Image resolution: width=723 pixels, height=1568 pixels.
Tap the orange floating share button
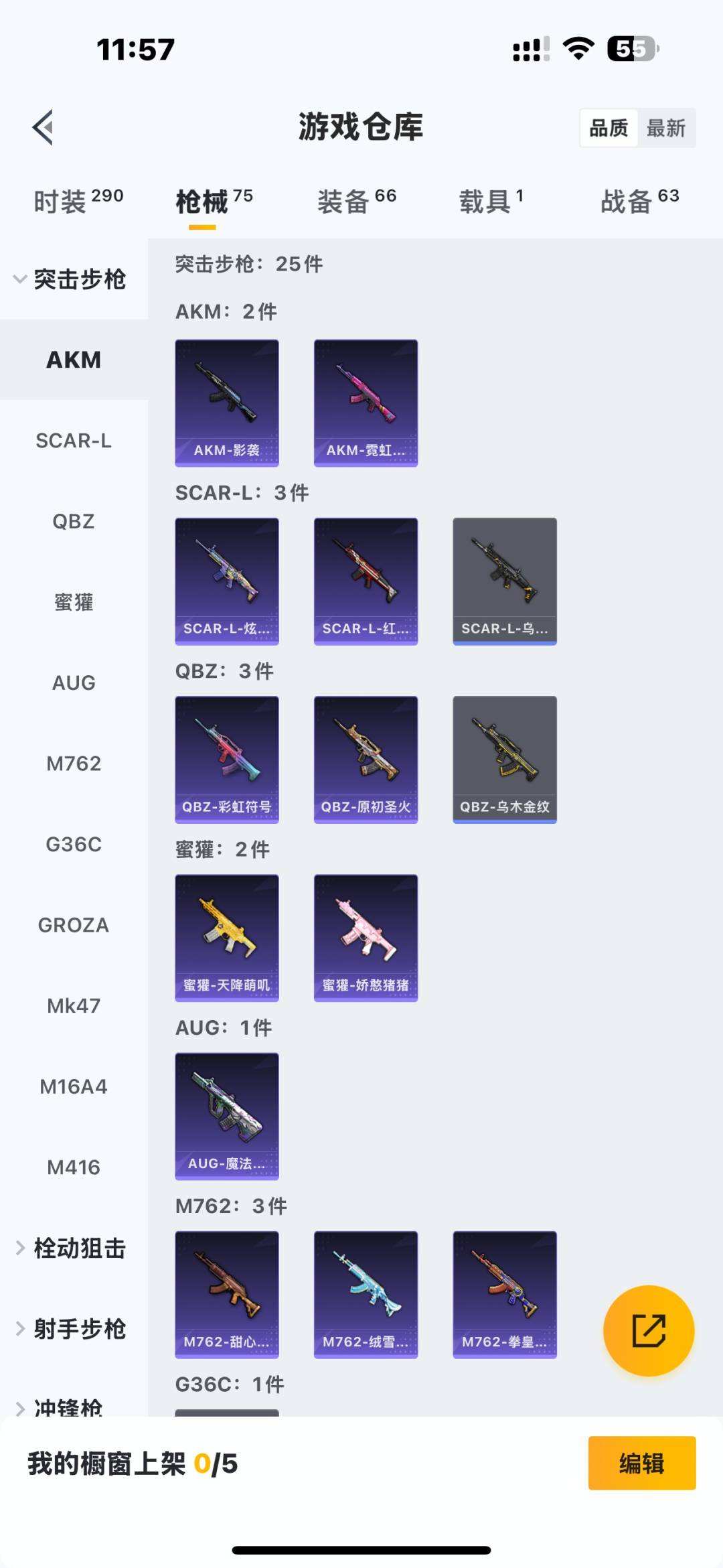pyautogui.click(x=649, y=1330)
